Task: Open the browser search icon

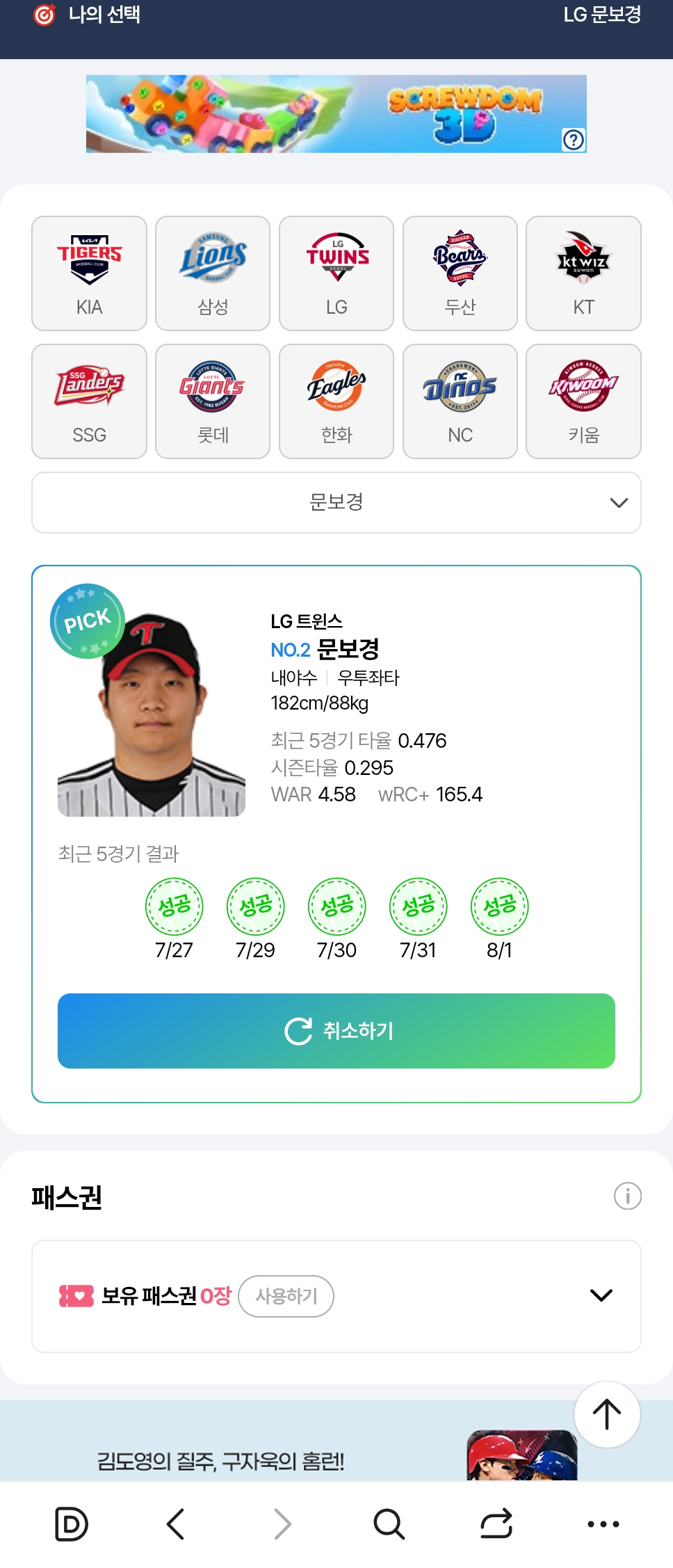Action: (x=389, y=1524)
